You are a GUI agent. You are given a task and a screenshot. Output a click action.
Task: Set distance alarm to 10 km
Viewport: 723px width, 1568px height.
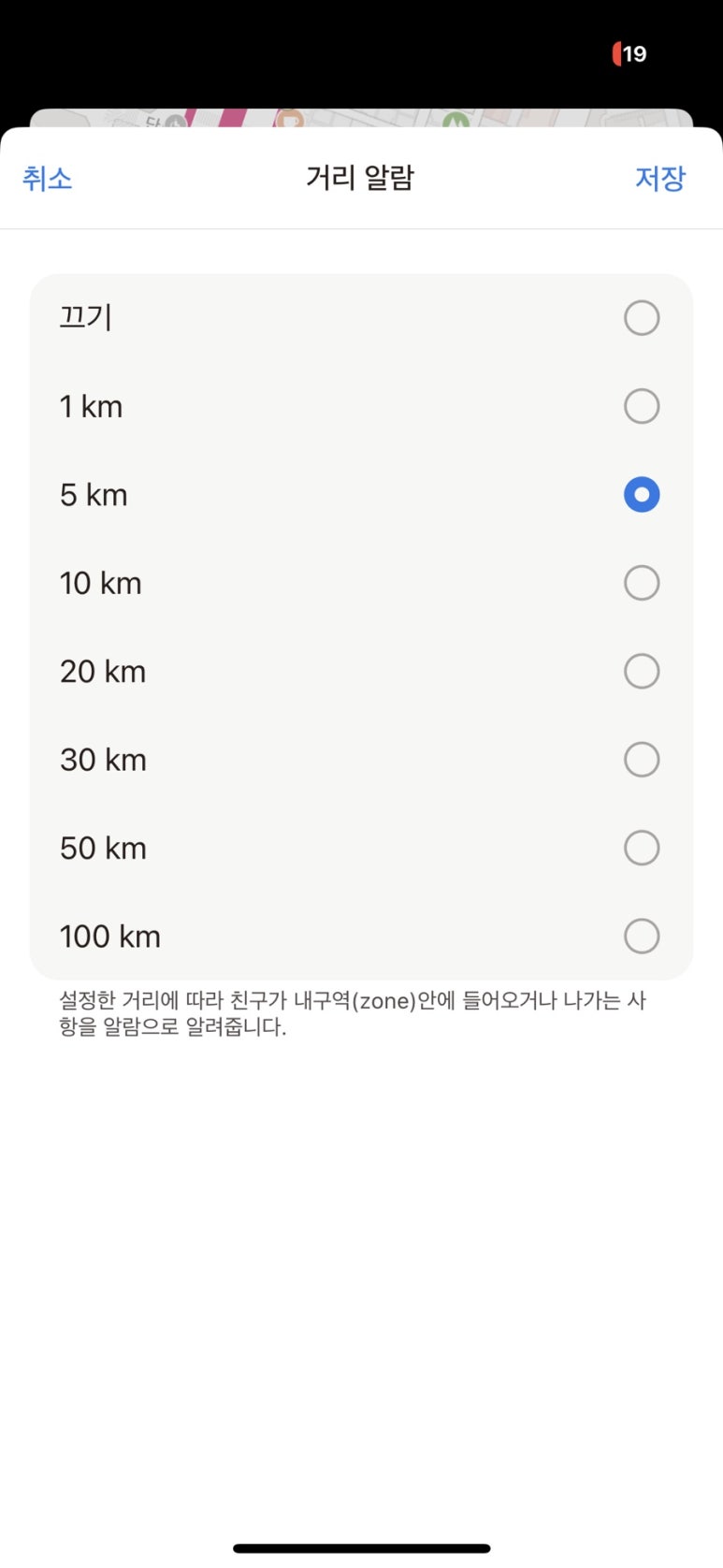(x=361, y=583)
